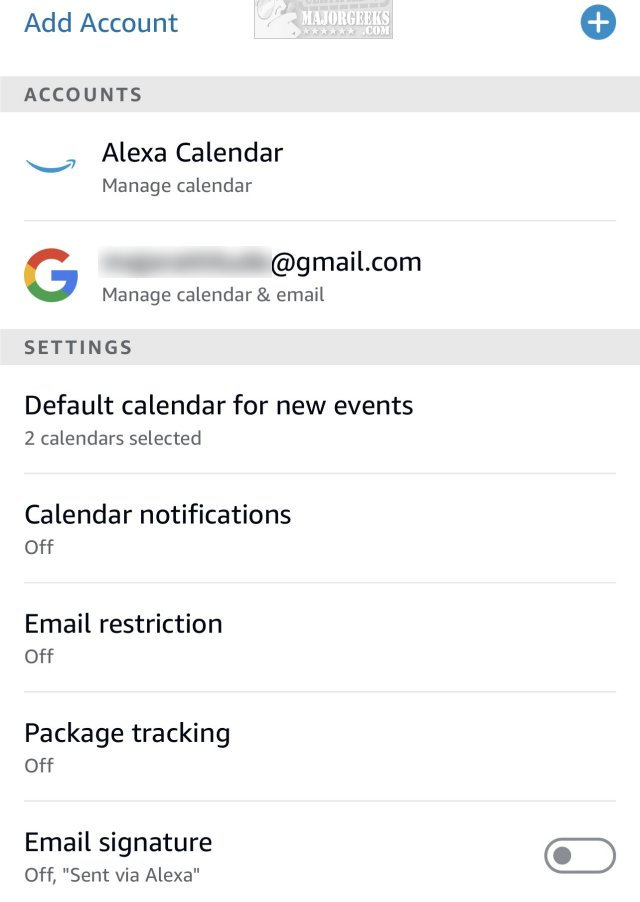Viewport: 640px width, 902px height.
Task: Open Package tracking setting
Action: point(127,746)
